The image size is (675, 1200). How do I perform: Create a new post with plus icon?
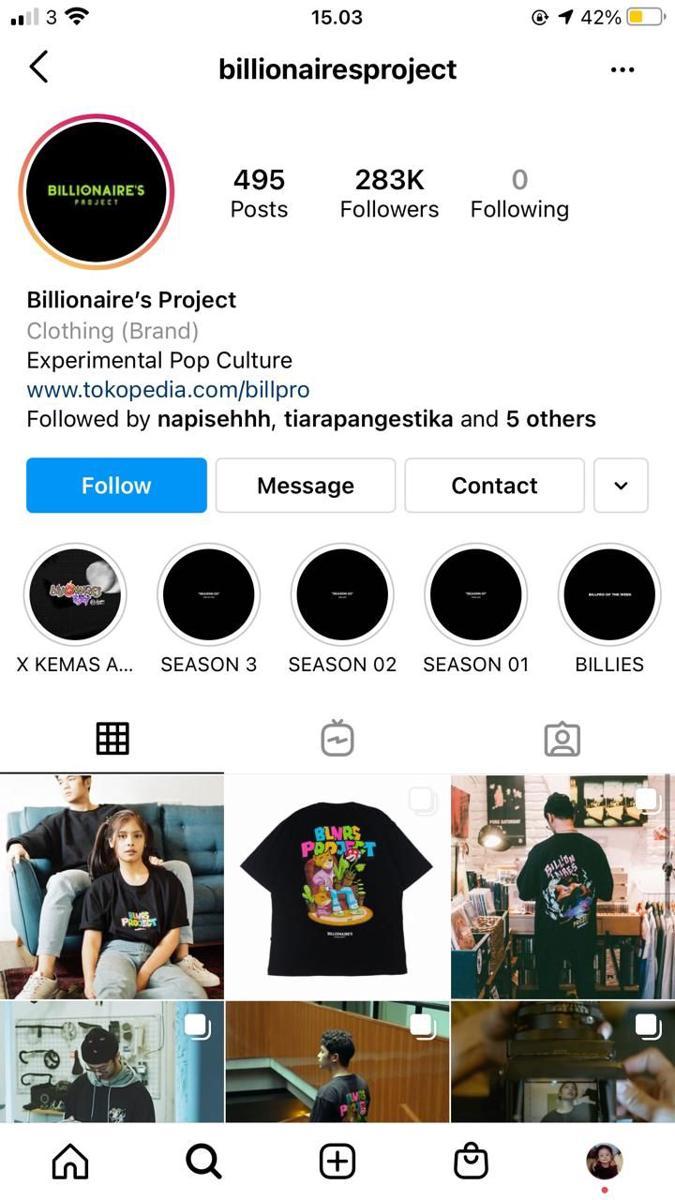pyautogui.click(x=337, y=1161)
